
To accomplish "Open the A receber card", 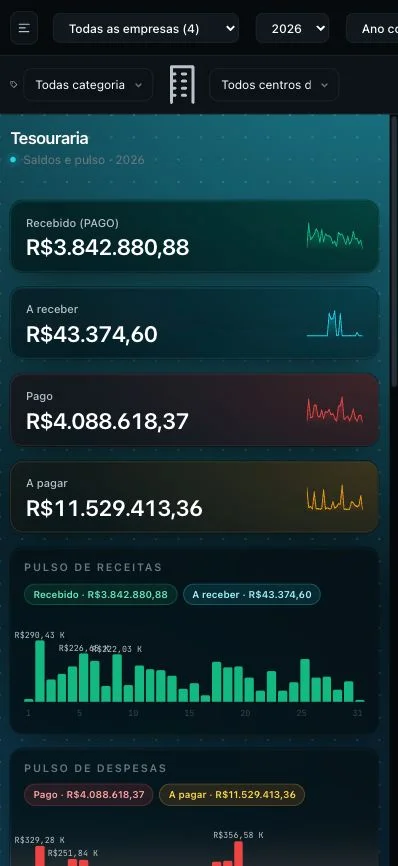I will 194,323.
